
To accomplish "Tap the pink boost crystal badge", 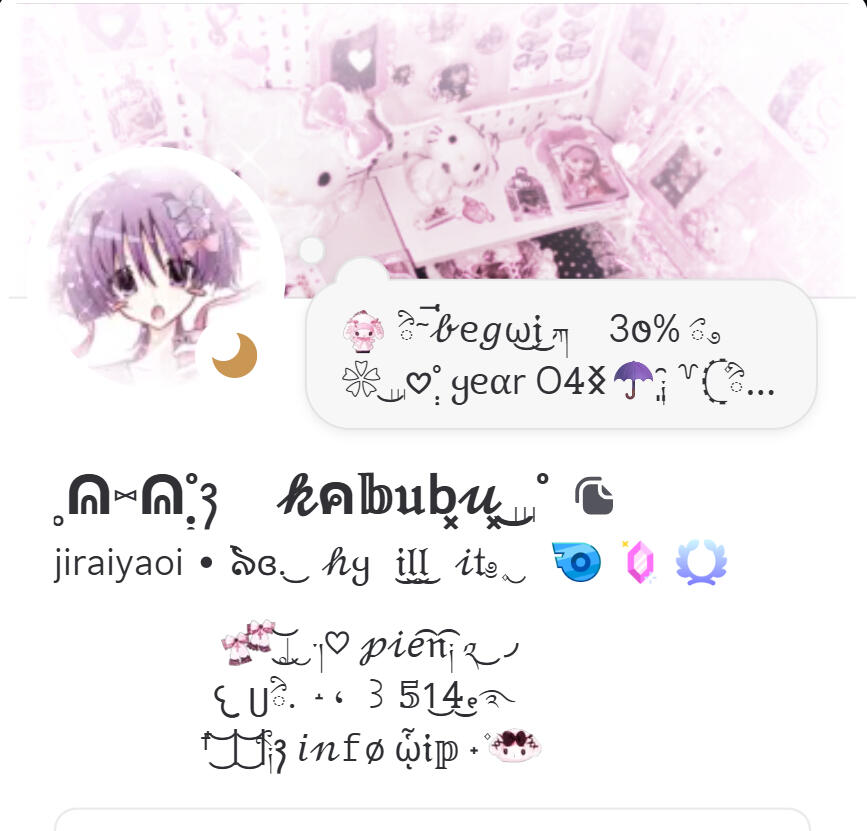I will 639,563.
